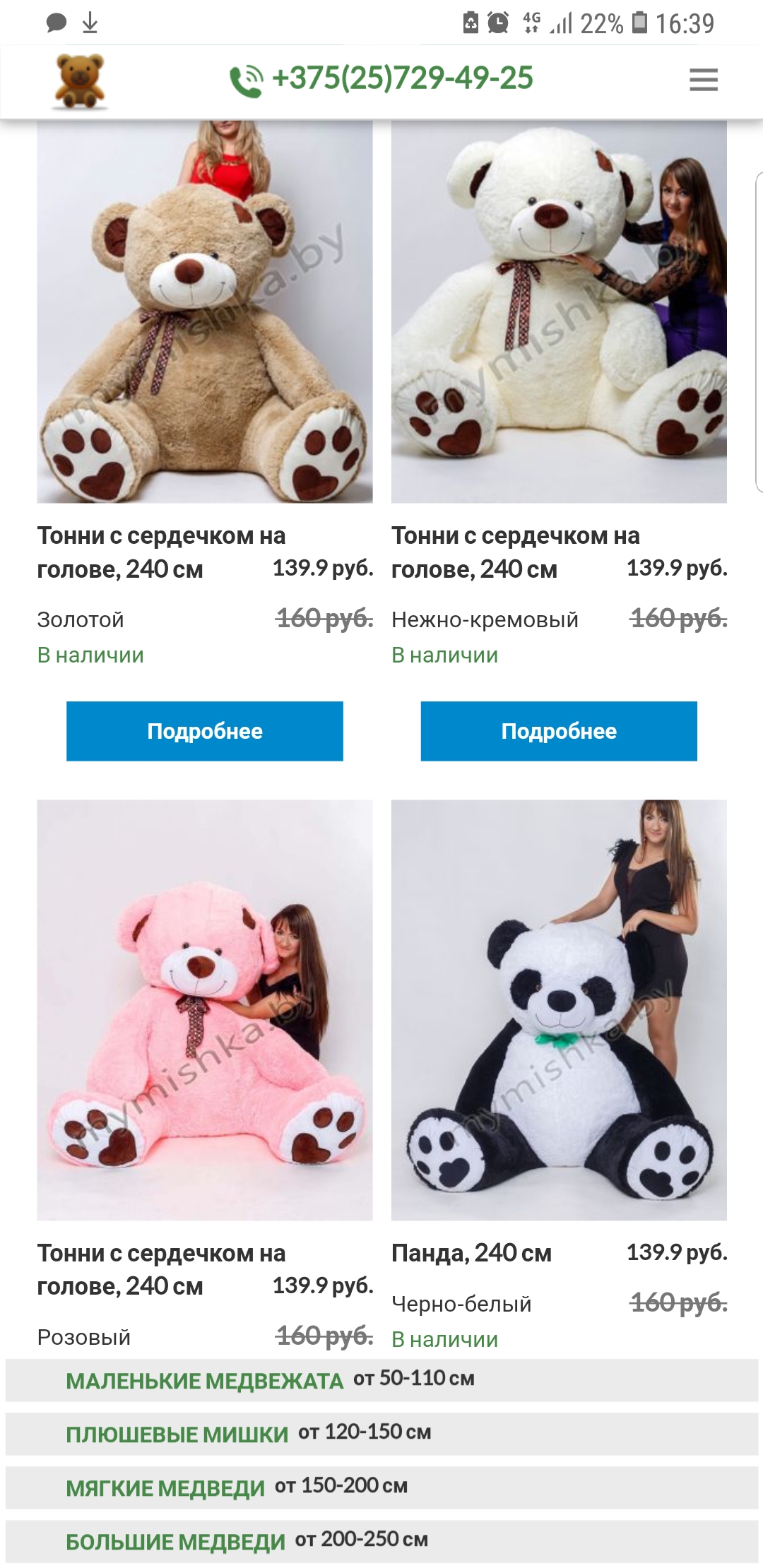This screenshot has width=763, height=1568.
Task: Open the pink Тонни bear product
Action: coord(204,1010)
